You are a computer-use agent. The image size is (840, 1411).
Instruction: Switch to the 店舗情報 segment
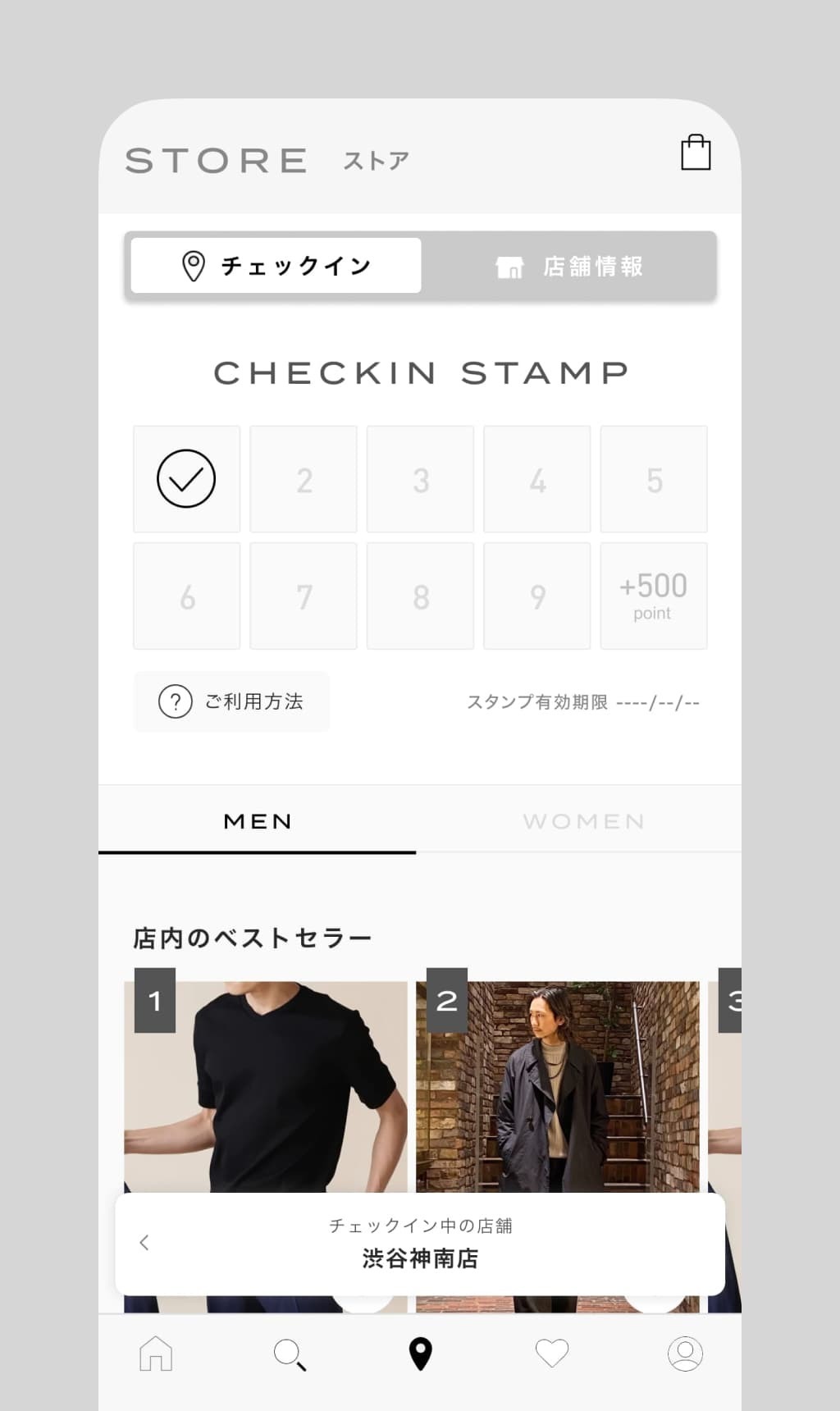[x=569, y=267]
